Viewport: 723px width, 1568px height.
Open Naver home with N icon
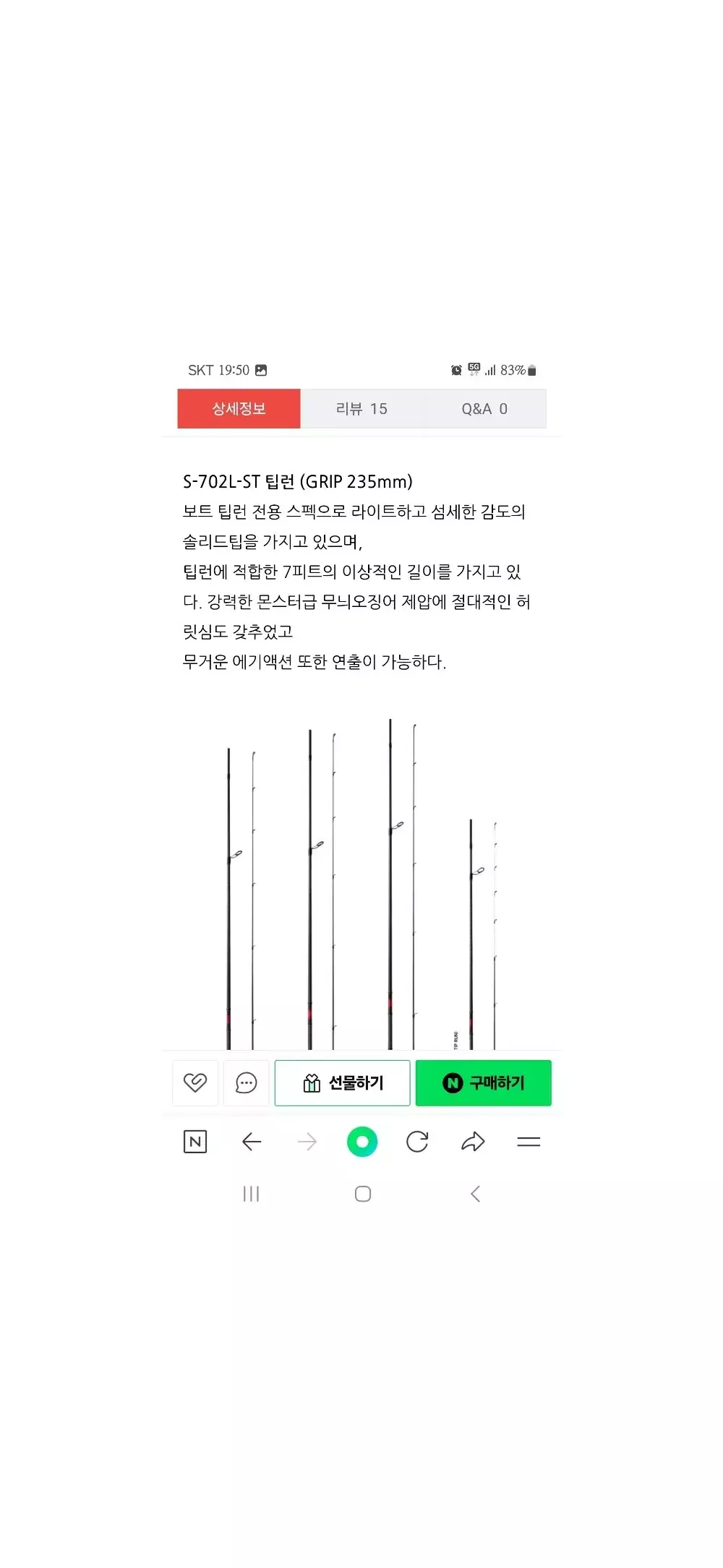click(x=195, y=1142)
